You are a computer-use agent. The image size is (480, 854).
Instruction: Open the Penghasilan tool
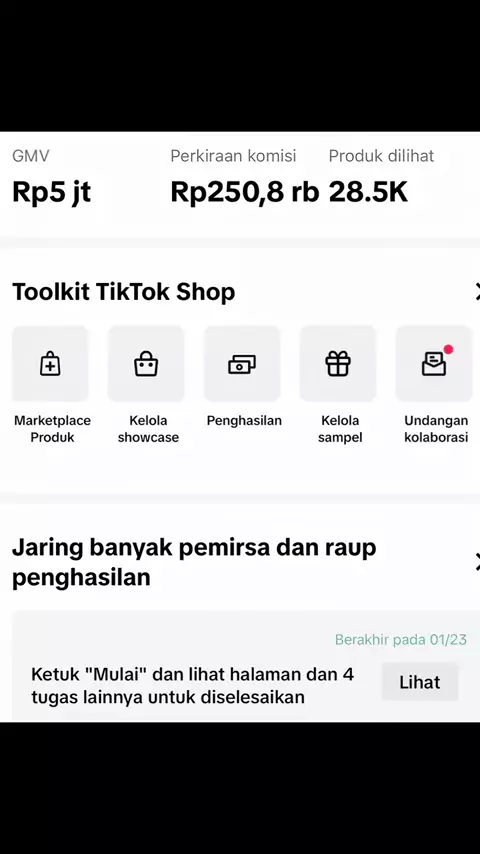[x=242, y=364]
